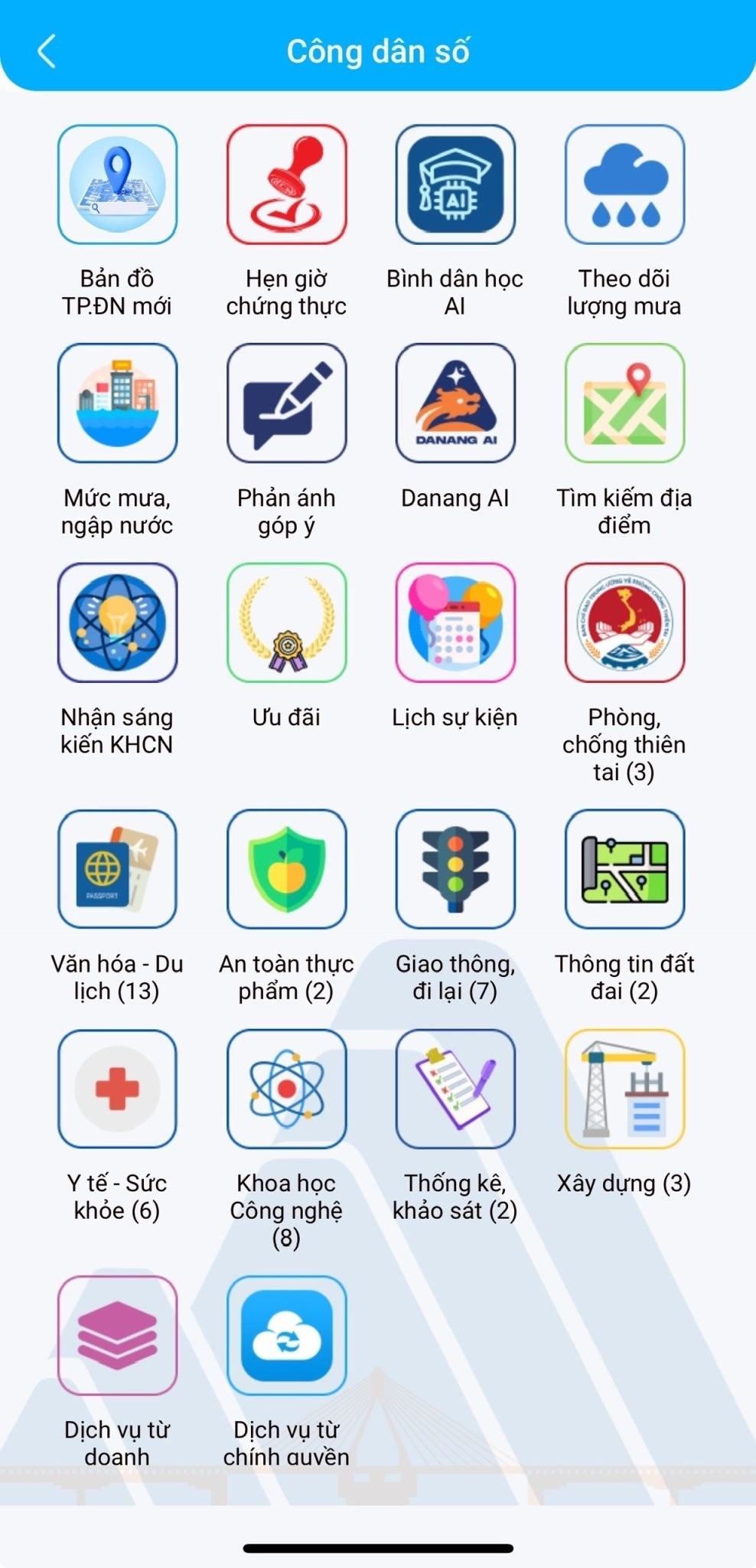Image resolution: width=756 pixels, height=1568 pixels.
Task: Open Văn hóa - Du lịch category
Action: pyautogui.click(x=117, y=869)
